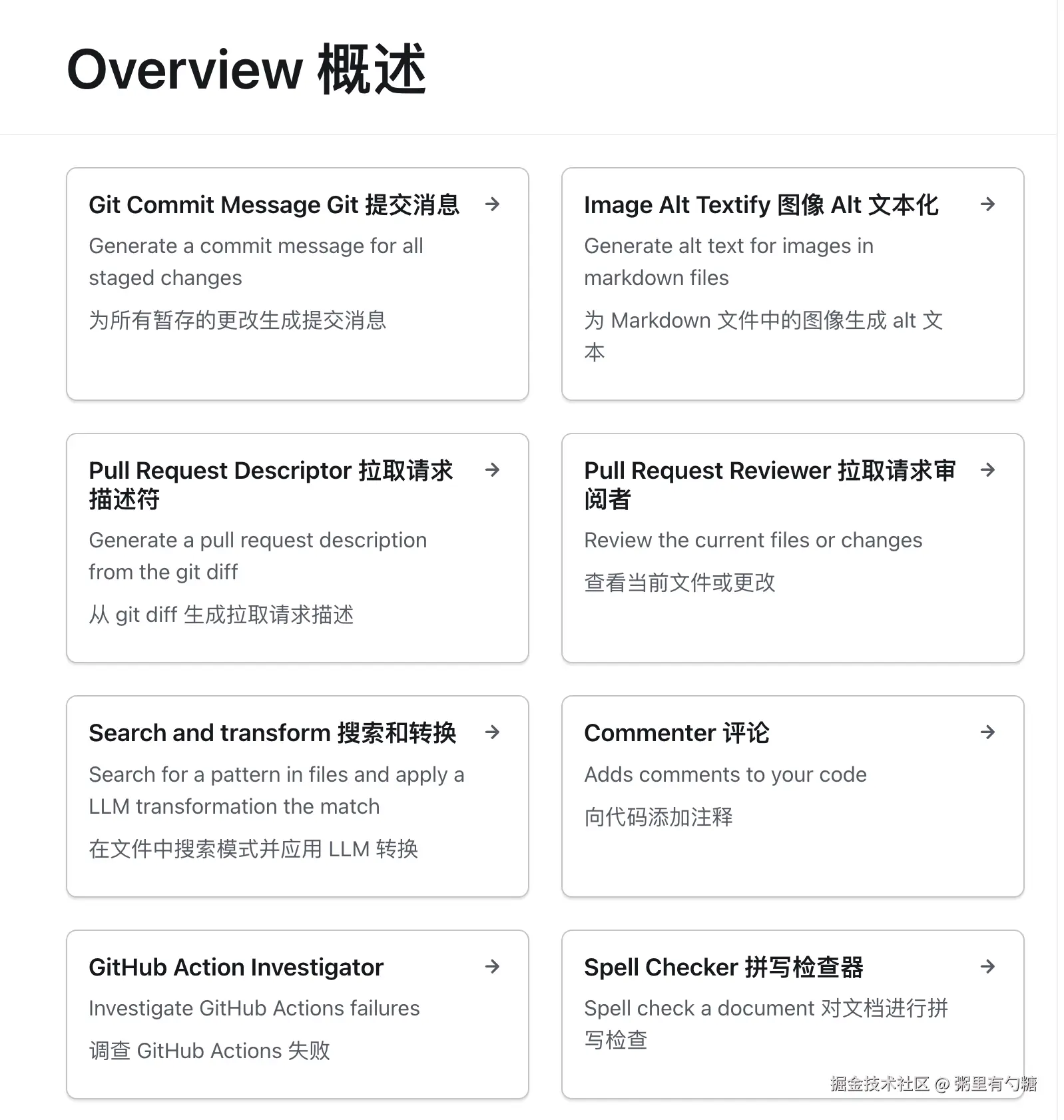Tap the Commenter card
This screenshot has width=1064, height=1120.
[792, 796]
